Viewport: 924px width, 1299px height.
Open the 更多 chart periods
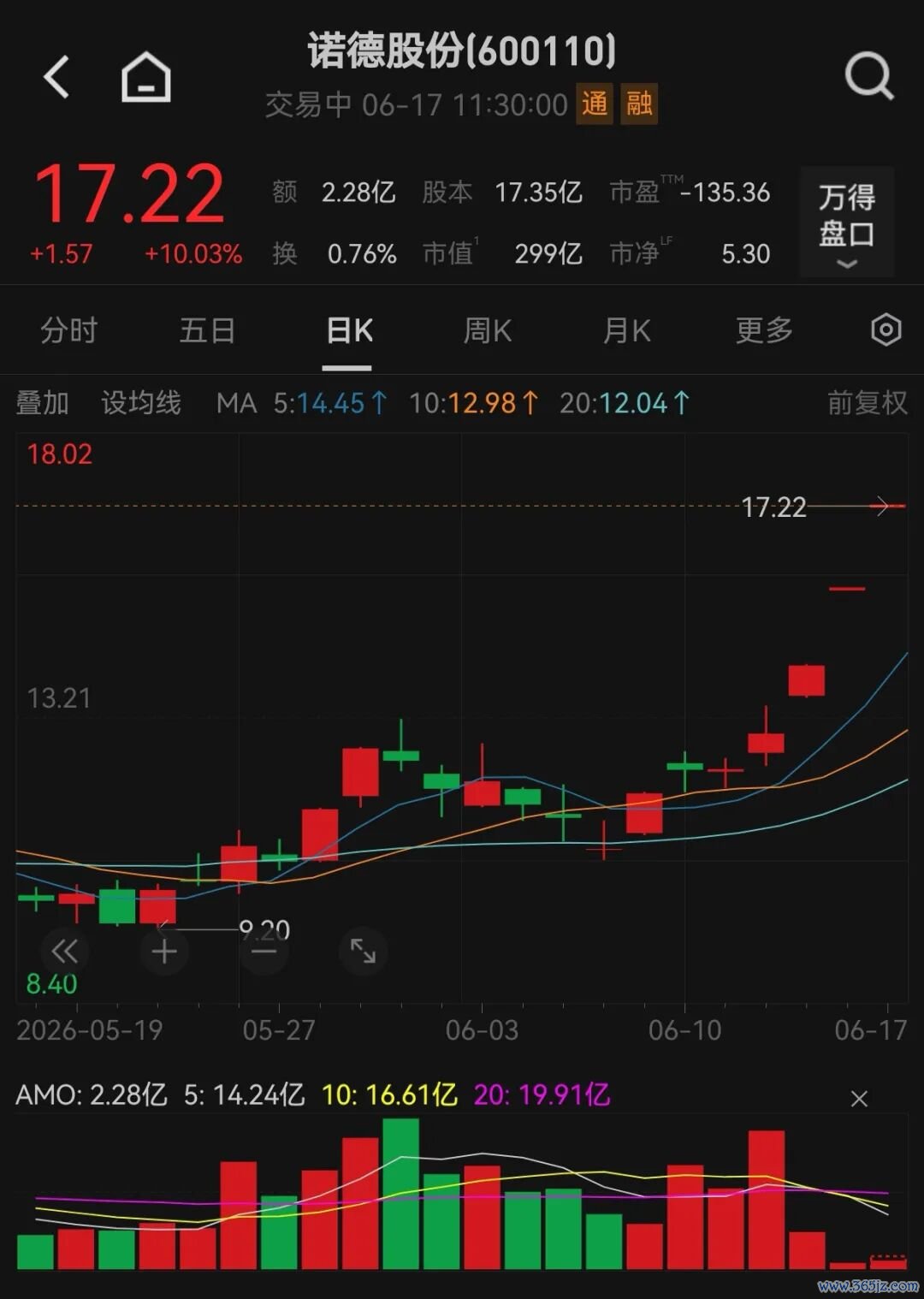point(765,330)
